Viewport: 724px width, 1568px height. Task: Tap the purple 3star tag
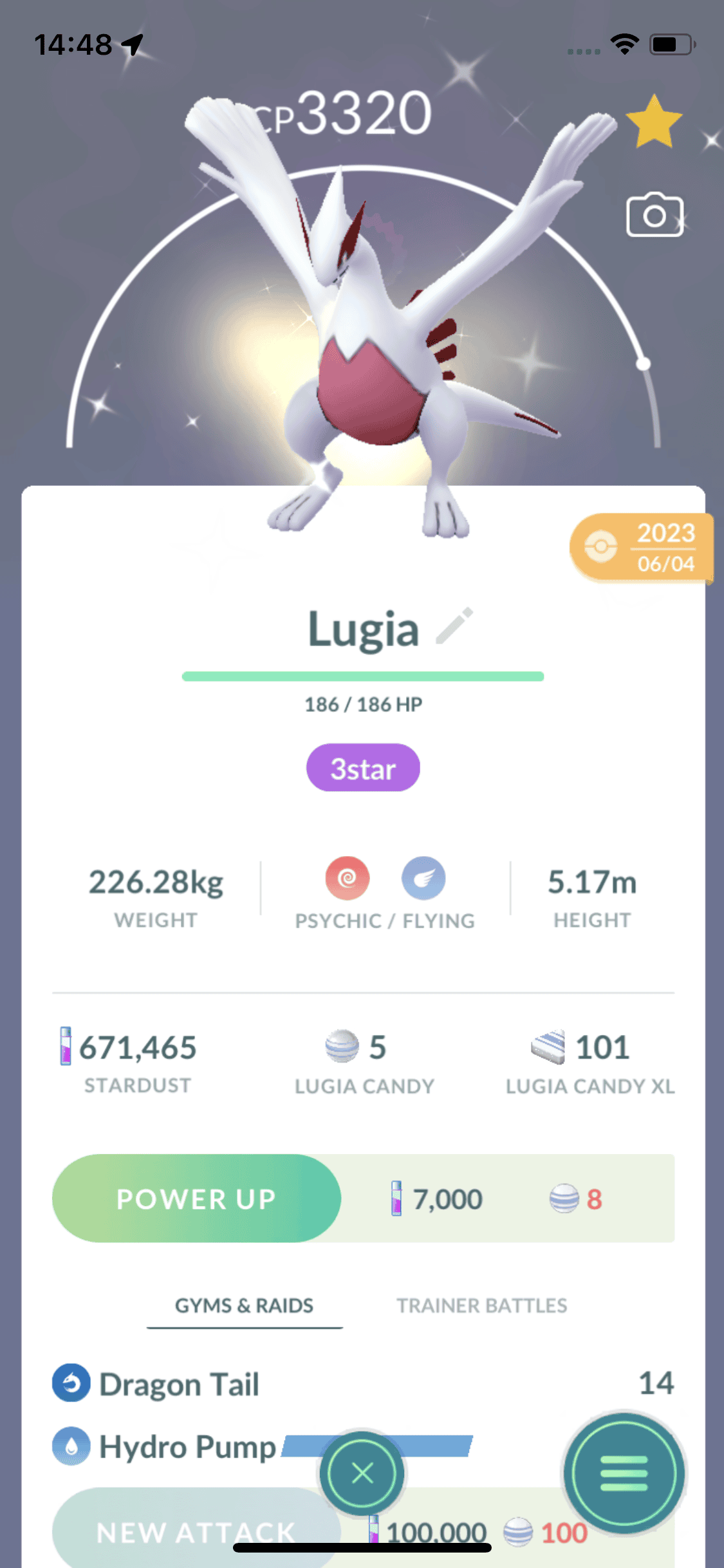click(363, 768)
